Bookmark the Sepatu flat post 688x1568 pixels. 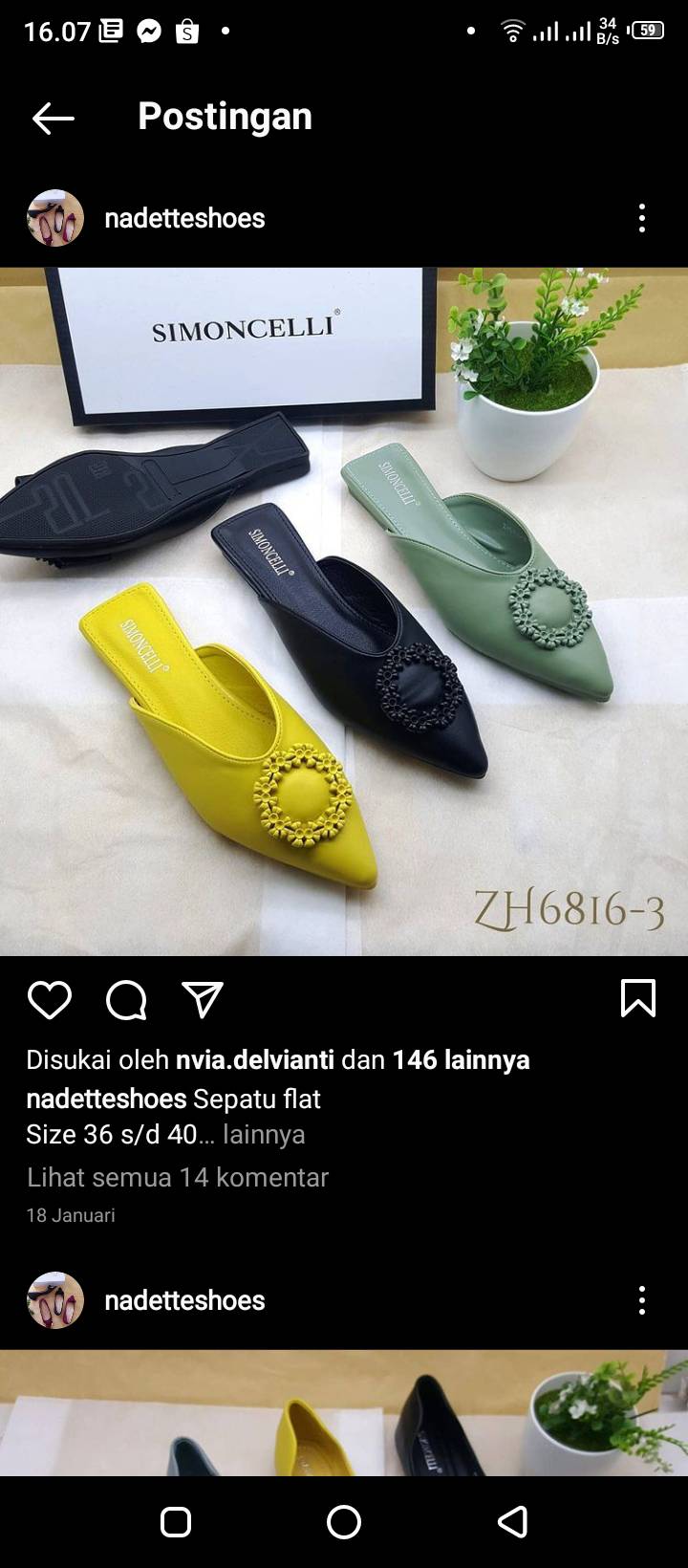tap(638, 999)
